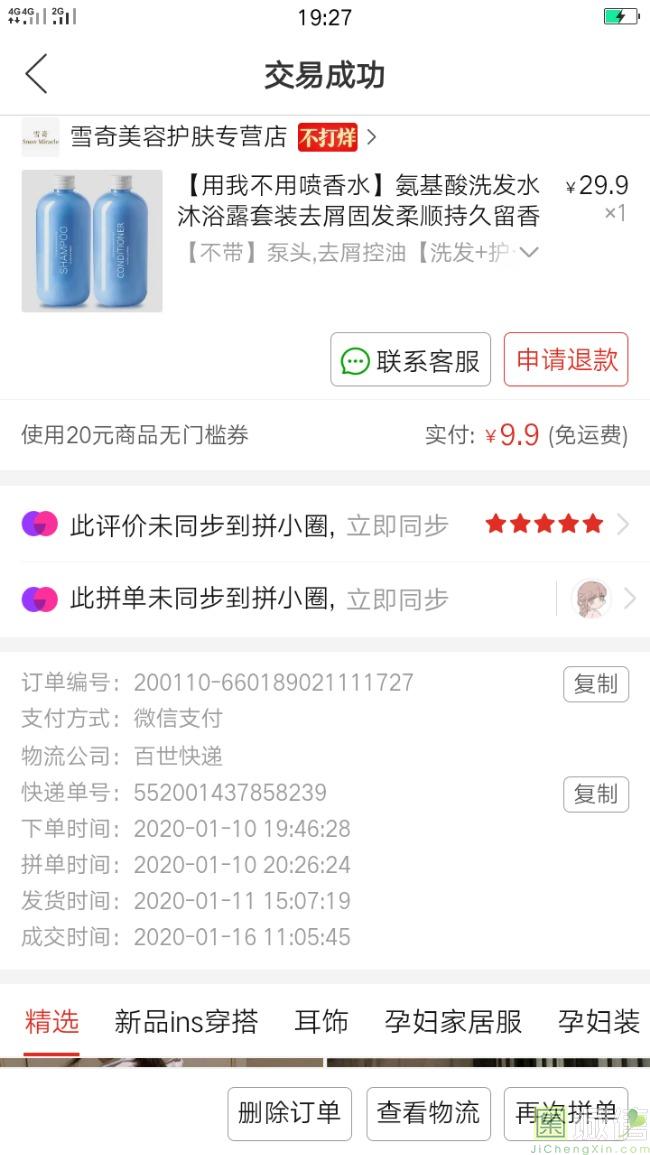Screen dimensions: 650x1155
Task: Expand the product spec options chevron
Action: coord(529,253)
